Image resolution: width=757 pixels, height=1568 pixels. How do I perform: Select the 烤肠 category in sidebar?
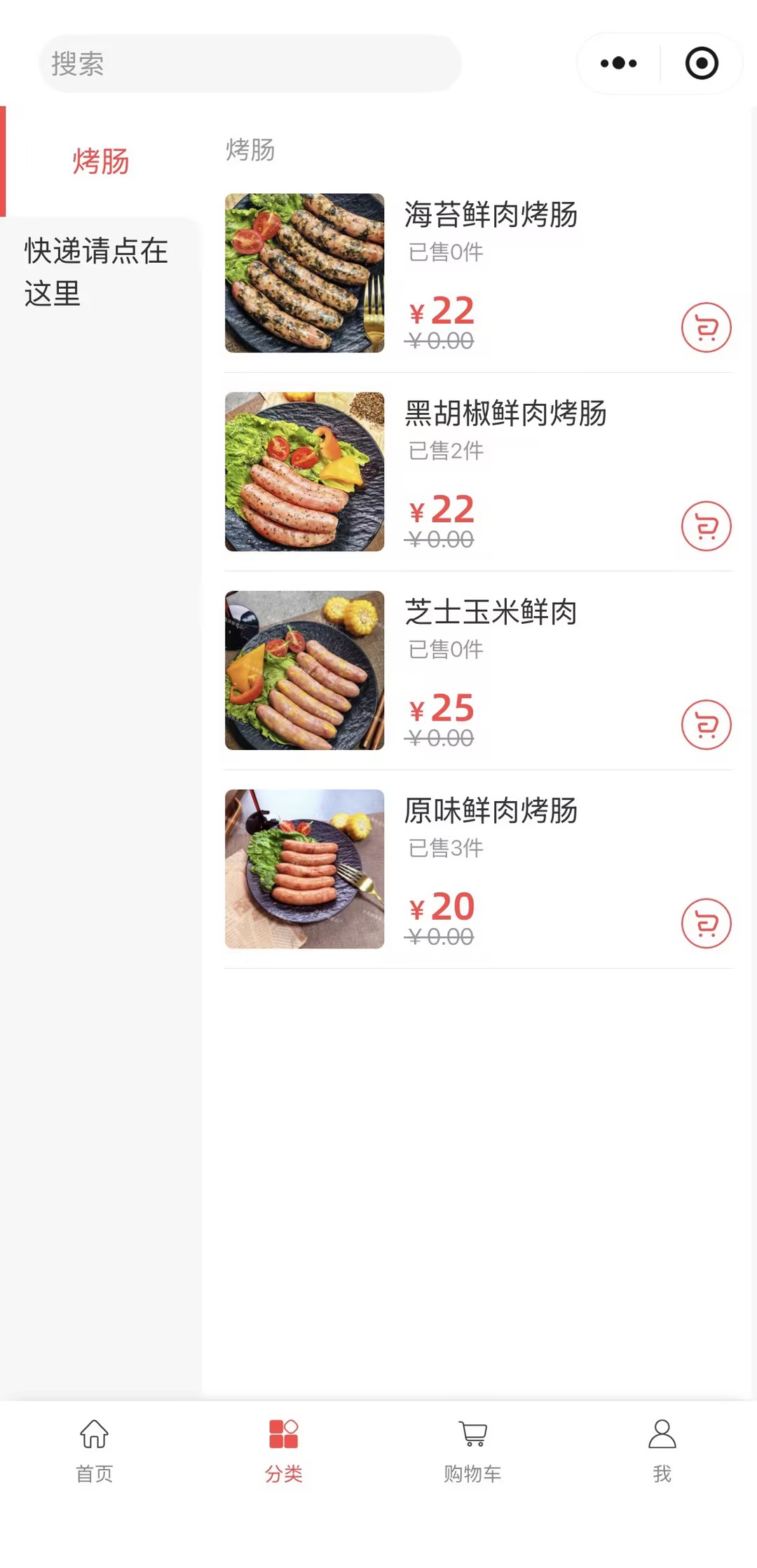(101, 161)
